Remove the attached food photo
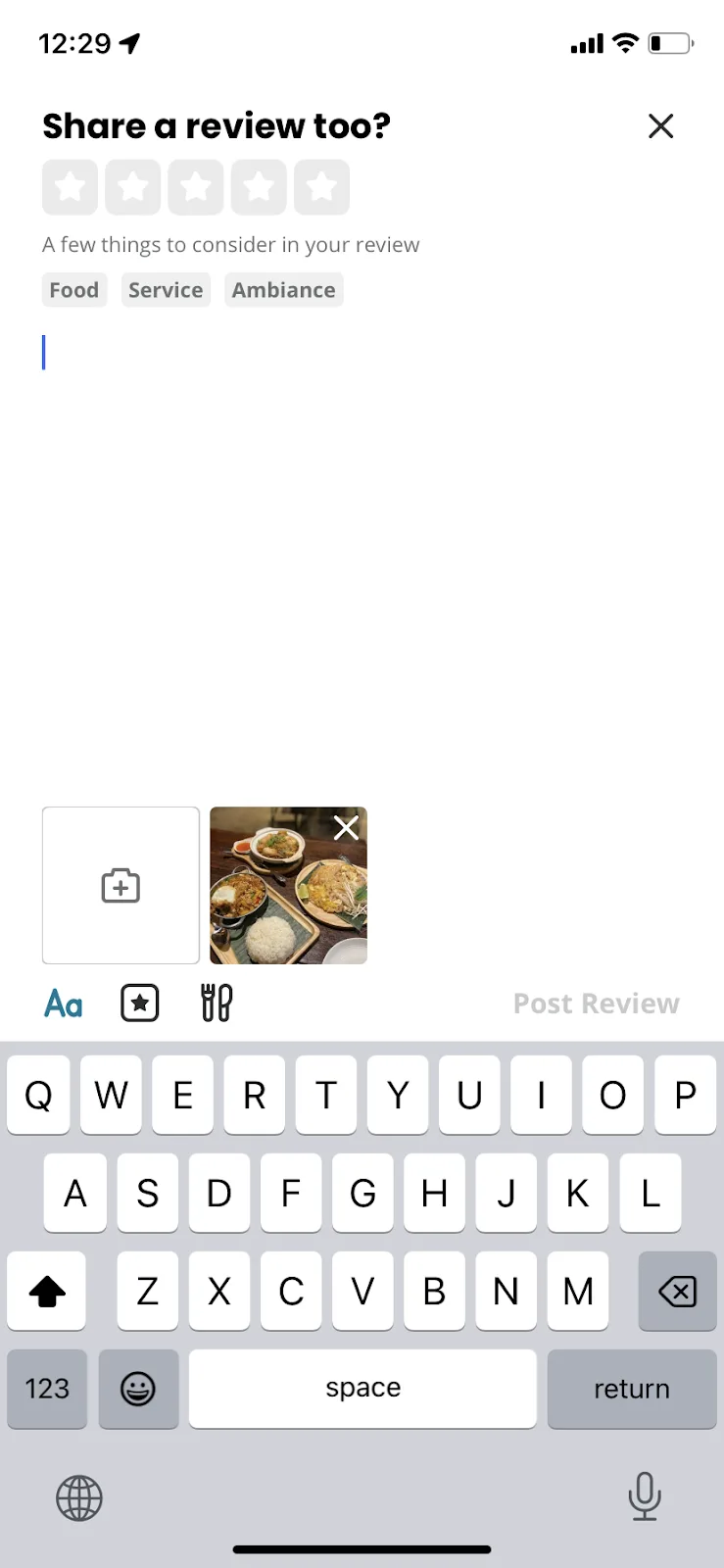The width and height of the screenshot is (724, 1568). click(346, 828)
